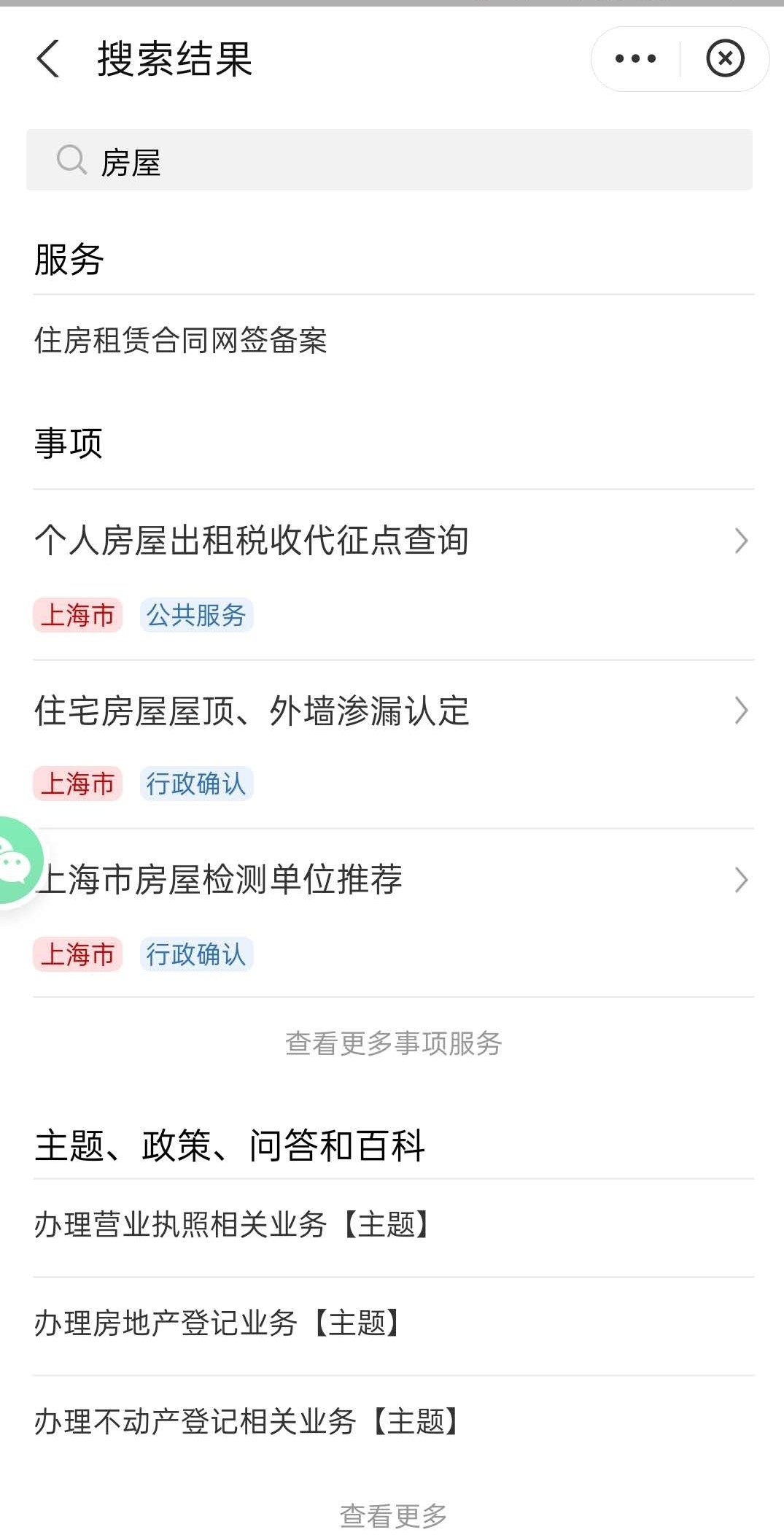Tap the 公共服务 badge

(x=197, y=616)
